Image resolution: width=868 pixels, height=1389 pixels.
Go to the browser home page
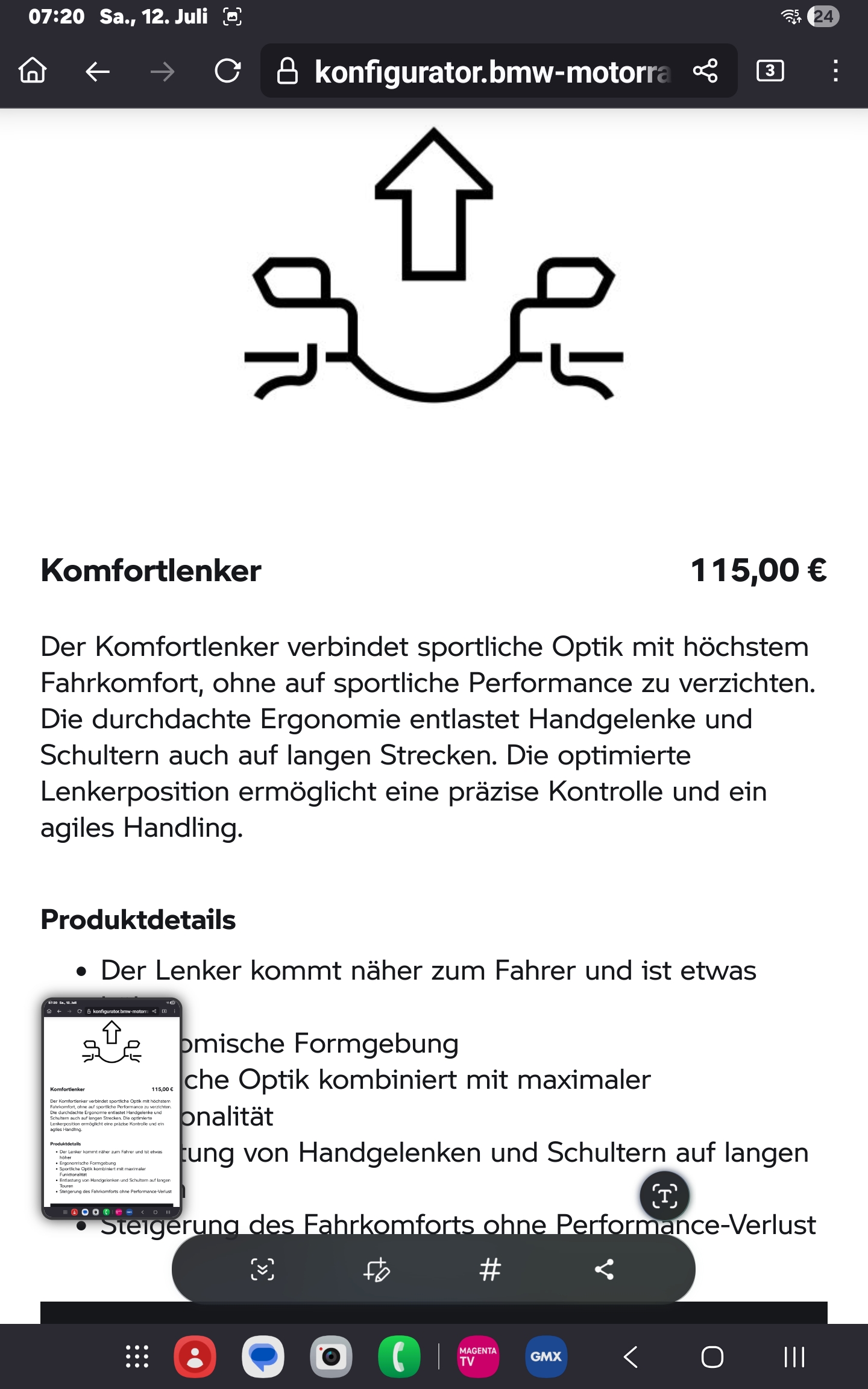[33, 71]
